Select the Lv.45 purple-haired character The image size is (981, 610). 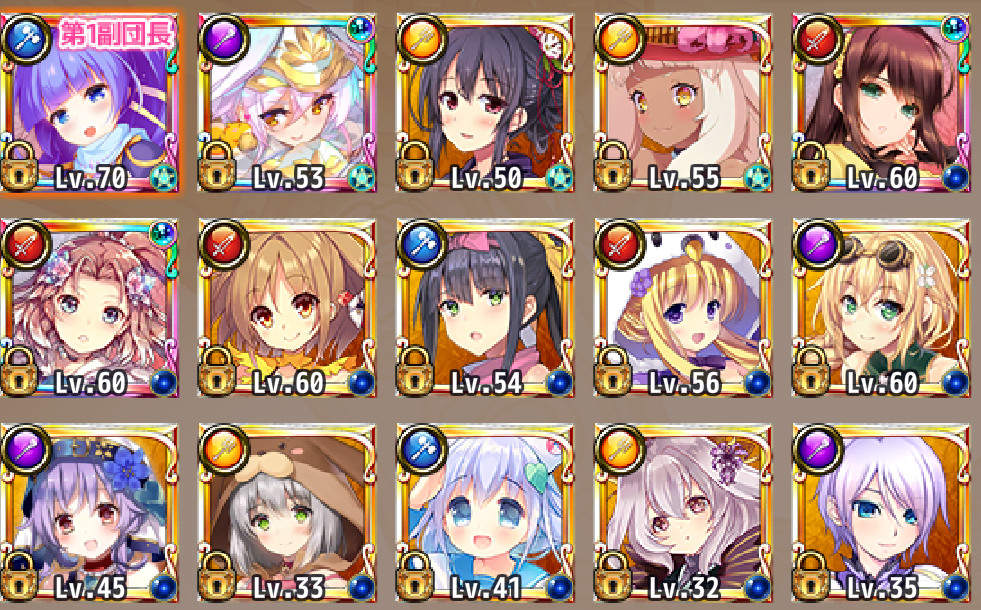(90, 512)
